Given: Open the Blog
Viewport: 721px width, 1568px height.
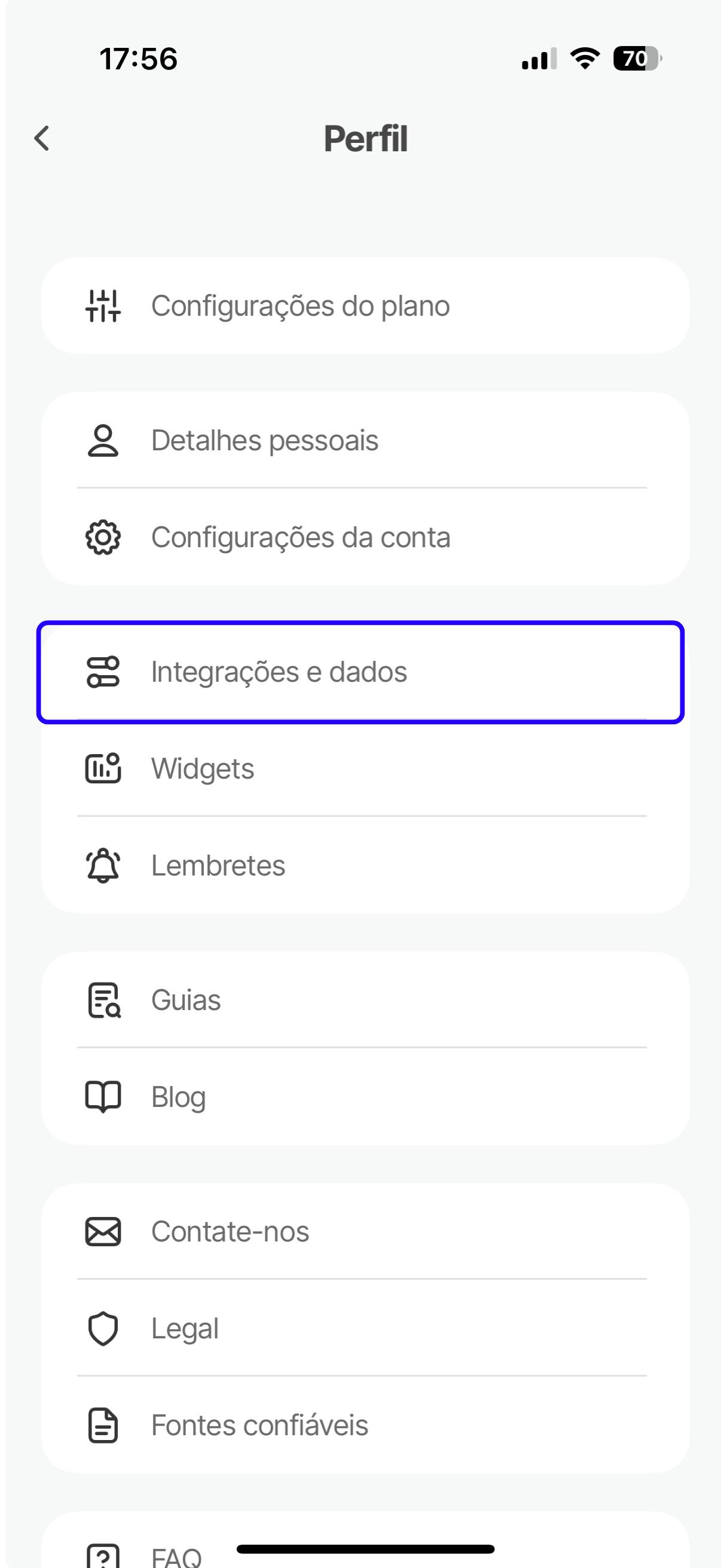Looking at the screenshot, I should (x=365, y=1097).
